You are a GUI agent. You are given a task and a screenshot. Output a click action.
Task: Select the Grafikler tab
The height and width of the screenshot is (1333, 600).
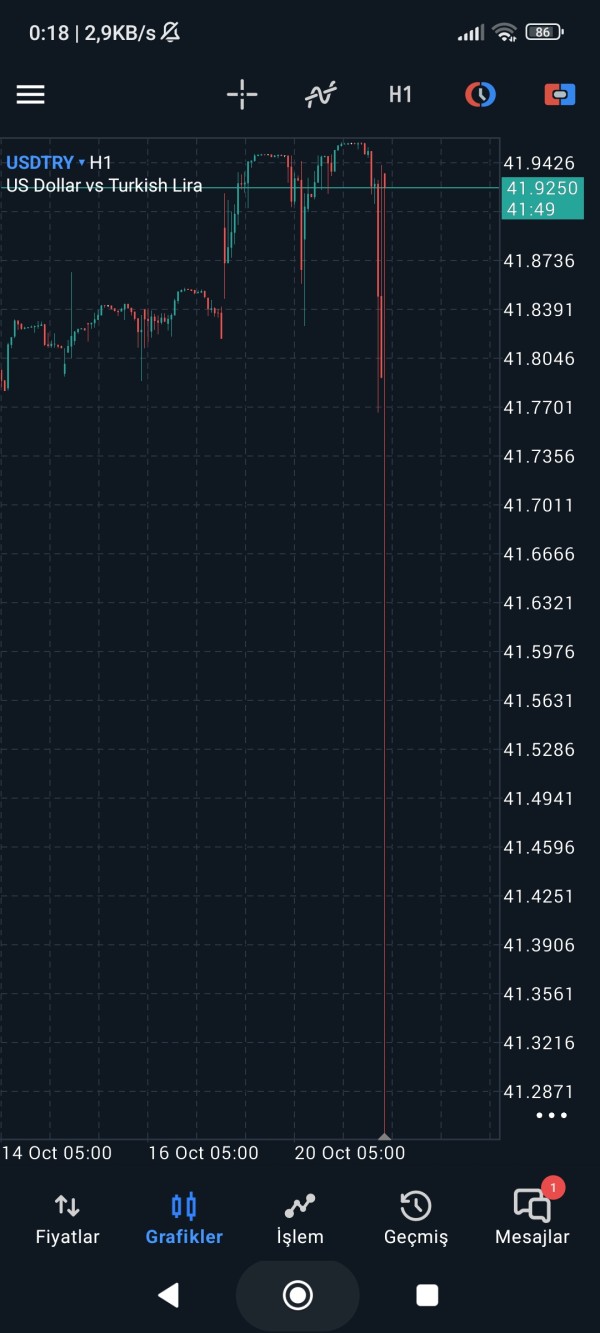point(184,1220)
